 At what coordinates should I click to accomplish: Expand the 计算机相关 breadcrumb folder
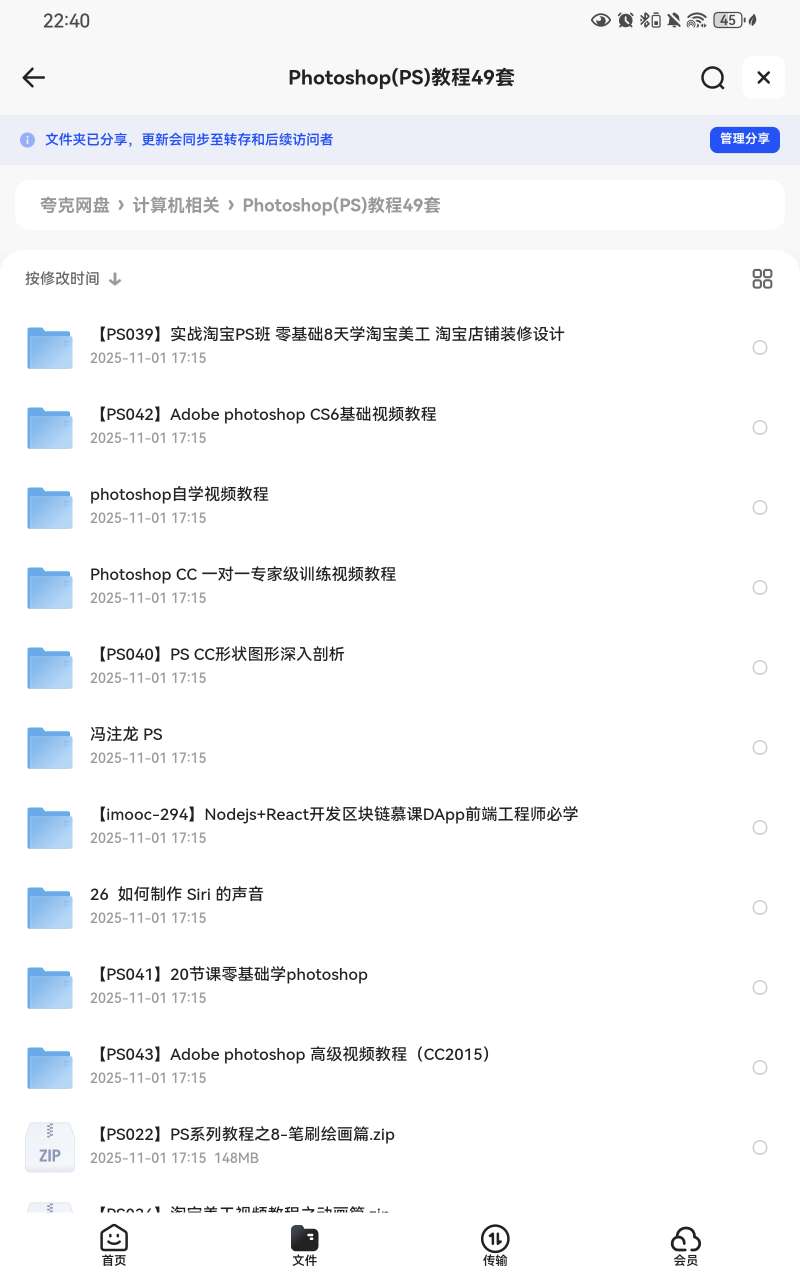[174, 205]
